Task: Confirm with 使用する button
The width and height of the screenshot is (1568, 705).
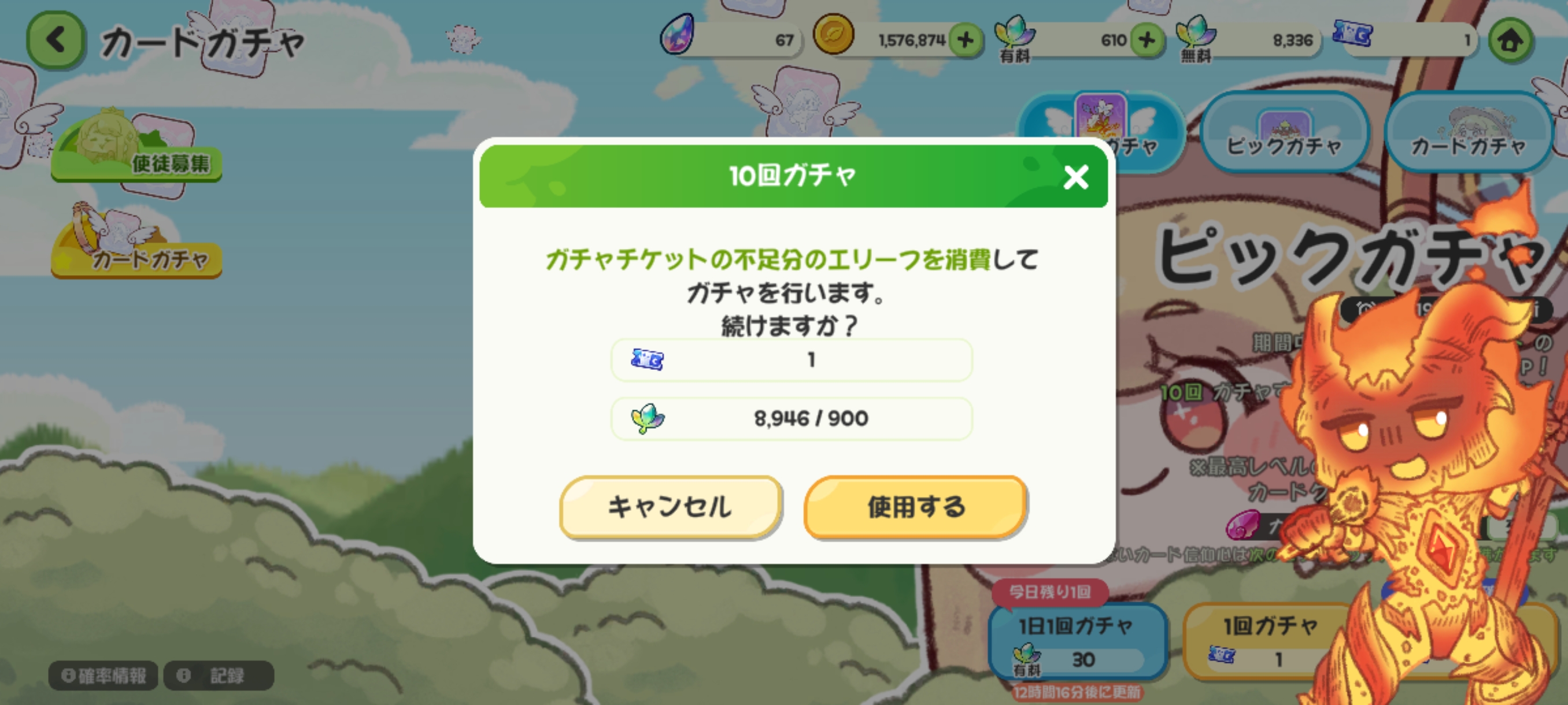Action: (915, 507)
